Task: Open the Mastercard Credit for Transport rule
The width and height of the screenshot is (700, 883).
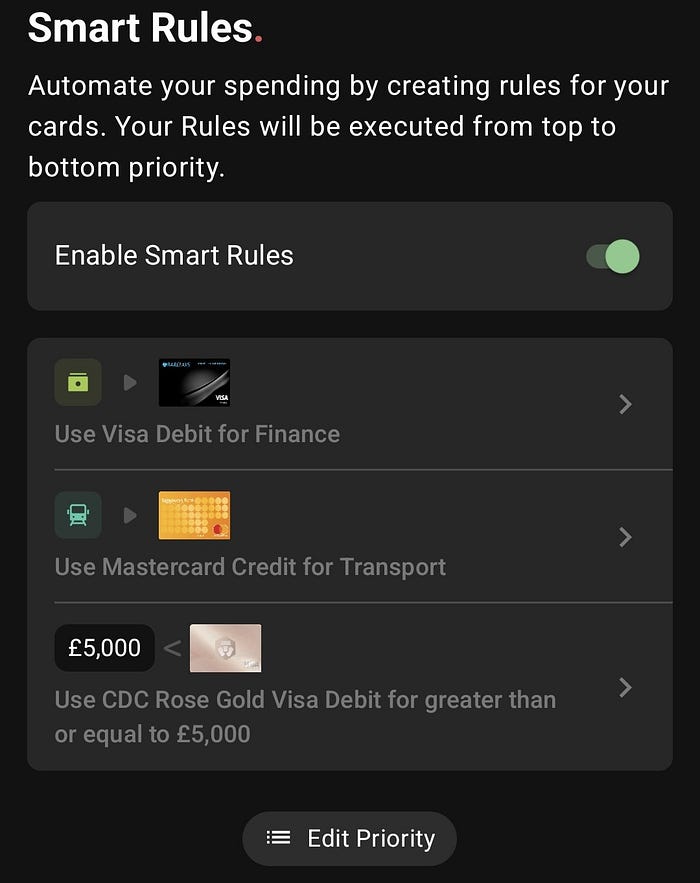Action: point(349,537)
